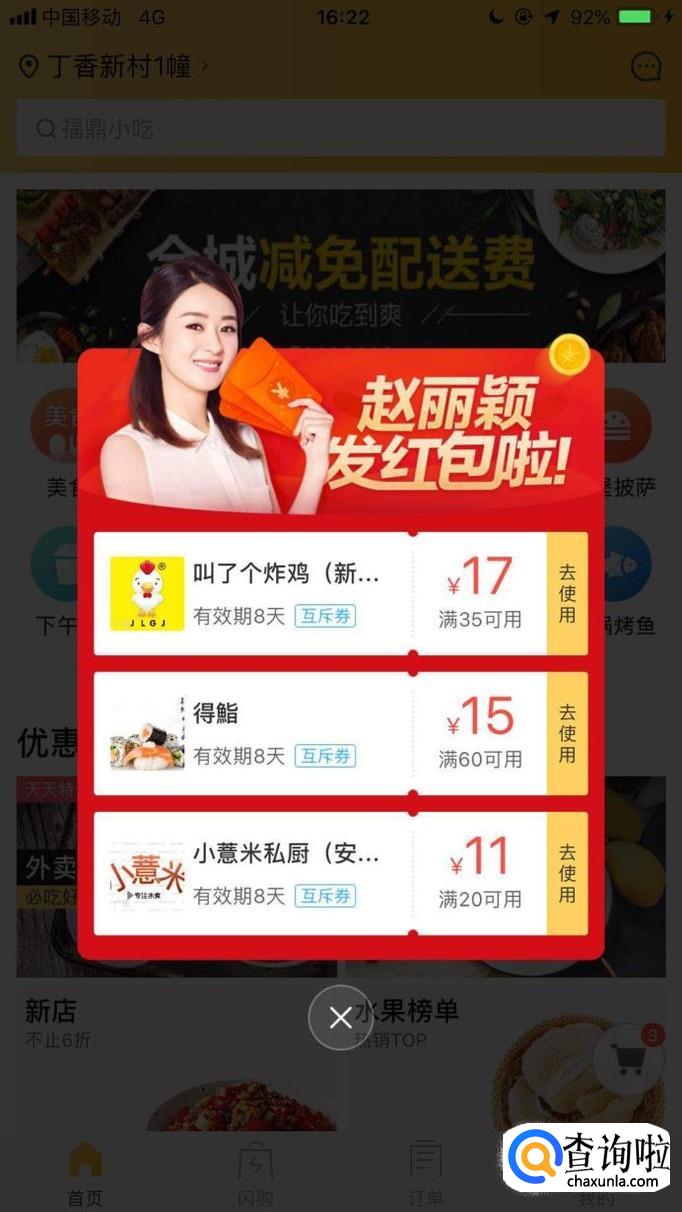Viewport: 682px width, 1212px height.
Task: Use the ¥11 小薏米私厨 coupon
Action: coord(567,874)
